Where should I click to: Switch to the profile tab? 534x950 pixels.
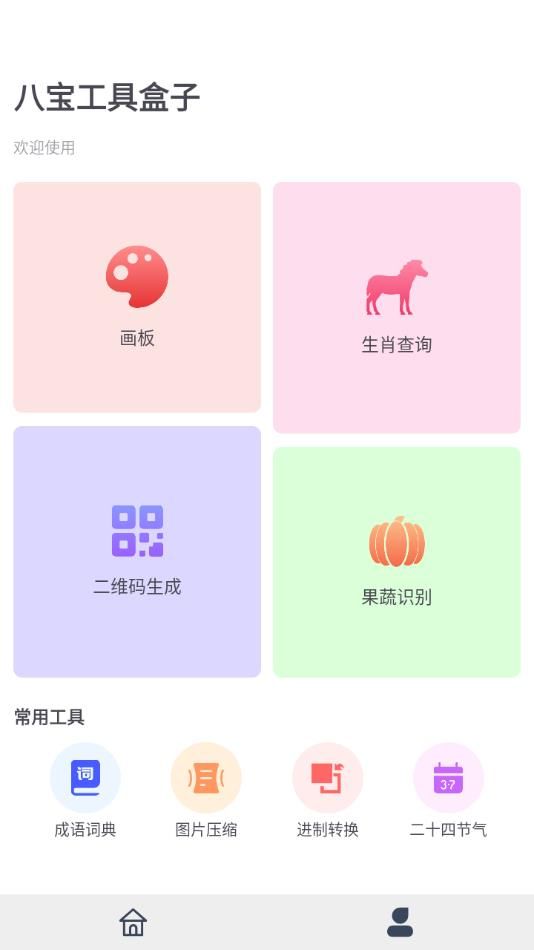click(x=400, y=922)
